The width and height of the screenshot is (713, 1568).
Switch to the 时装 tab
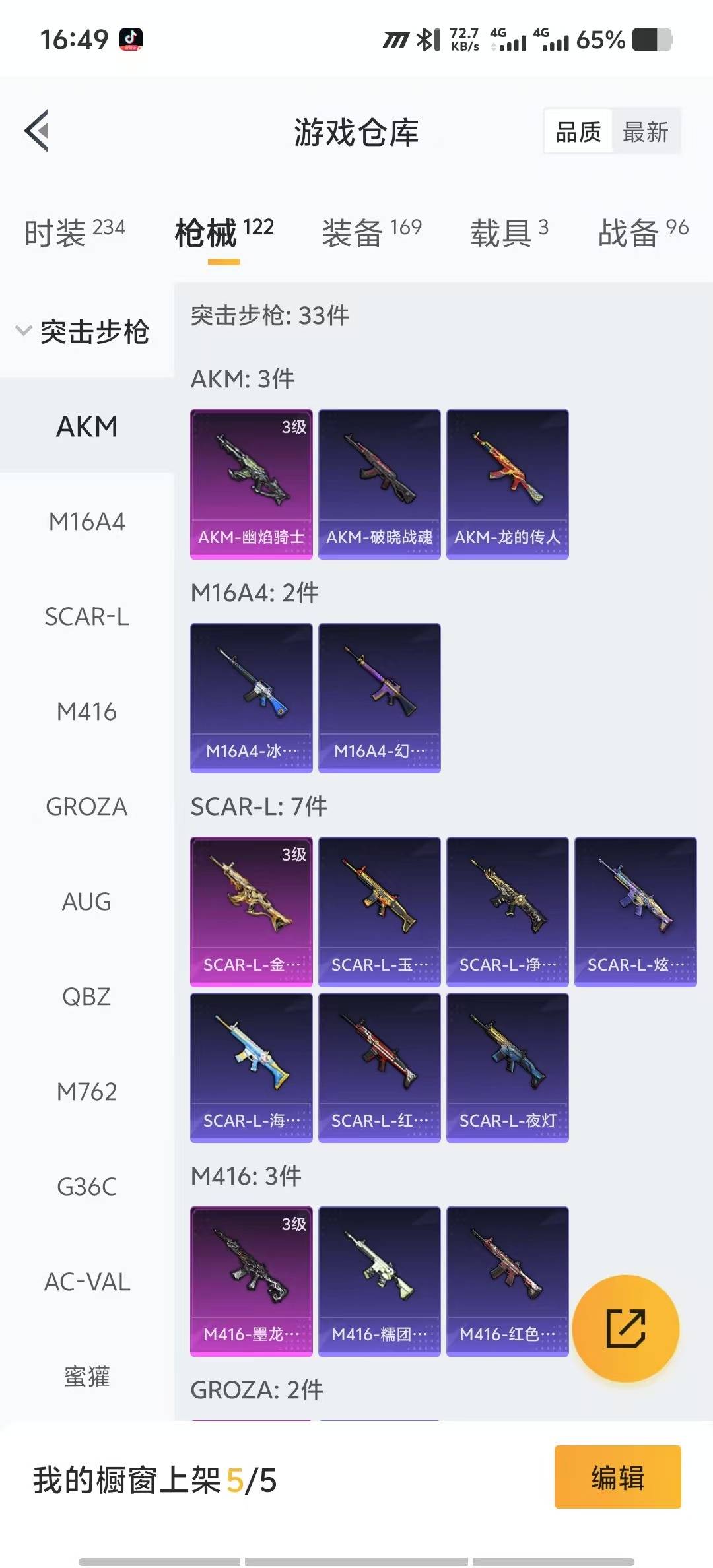point(75,232)
